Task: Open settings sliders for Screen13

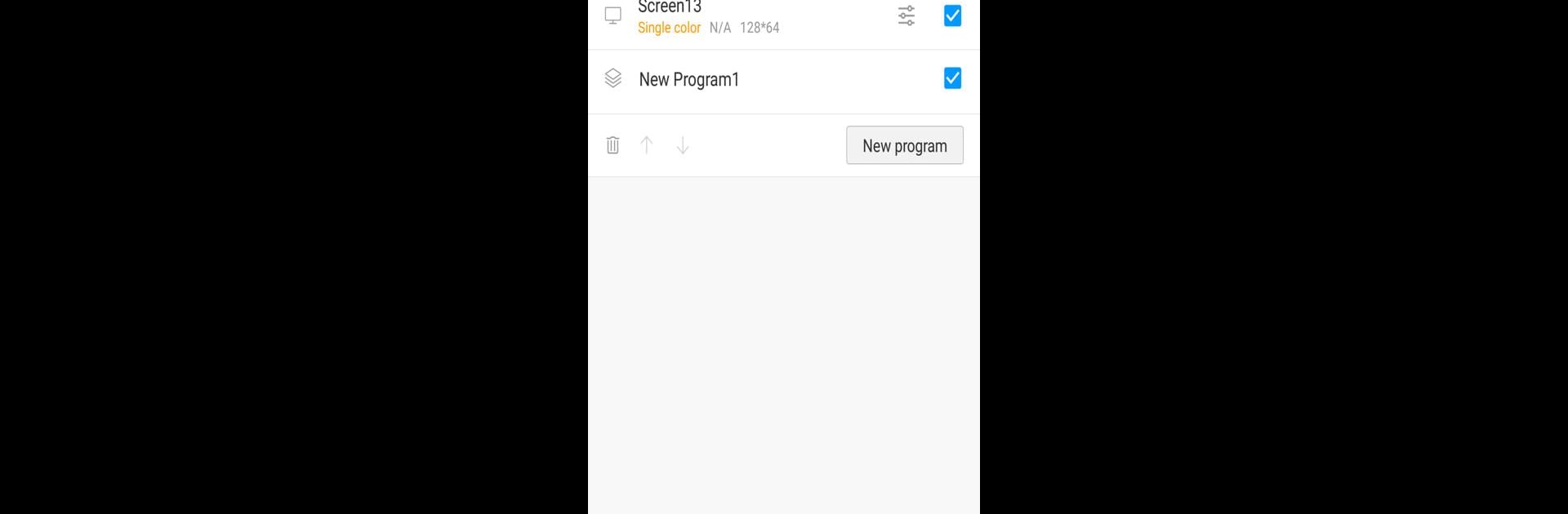Action: point(906,16)
